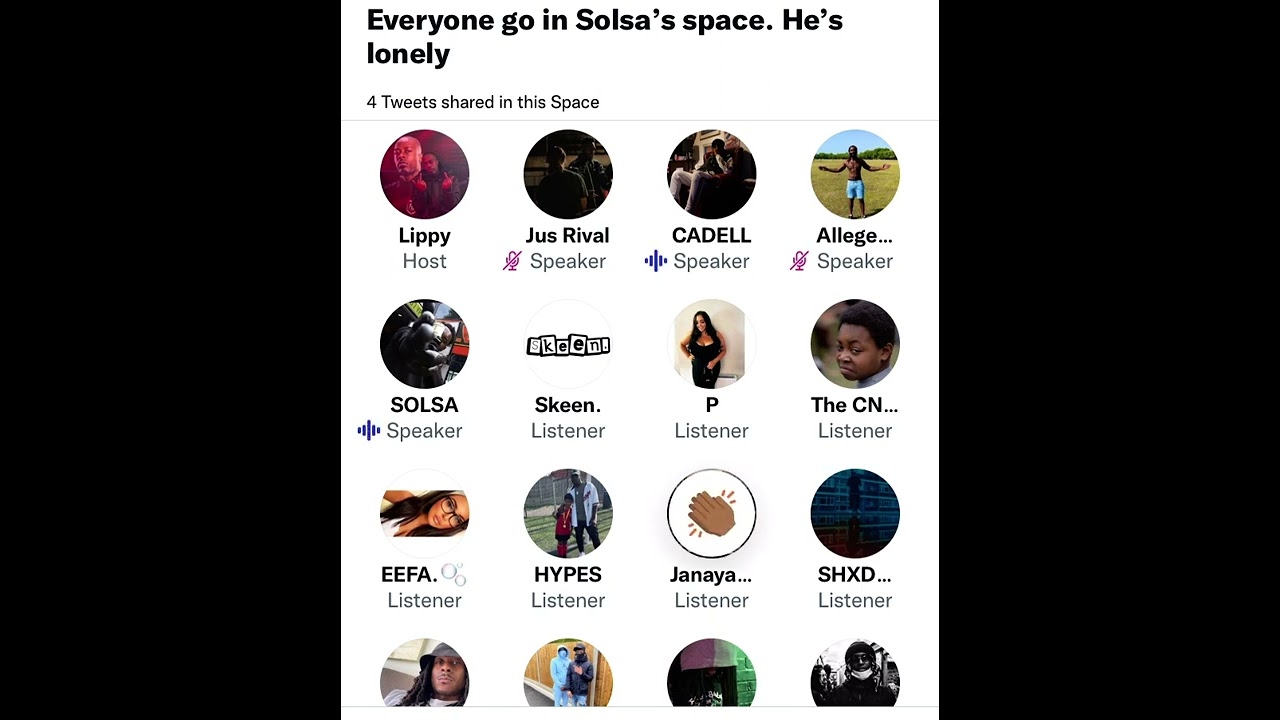Open the 4 Tweets shared in this Space
Screen dimensions: 1280x720
click(x=483, y=102)
